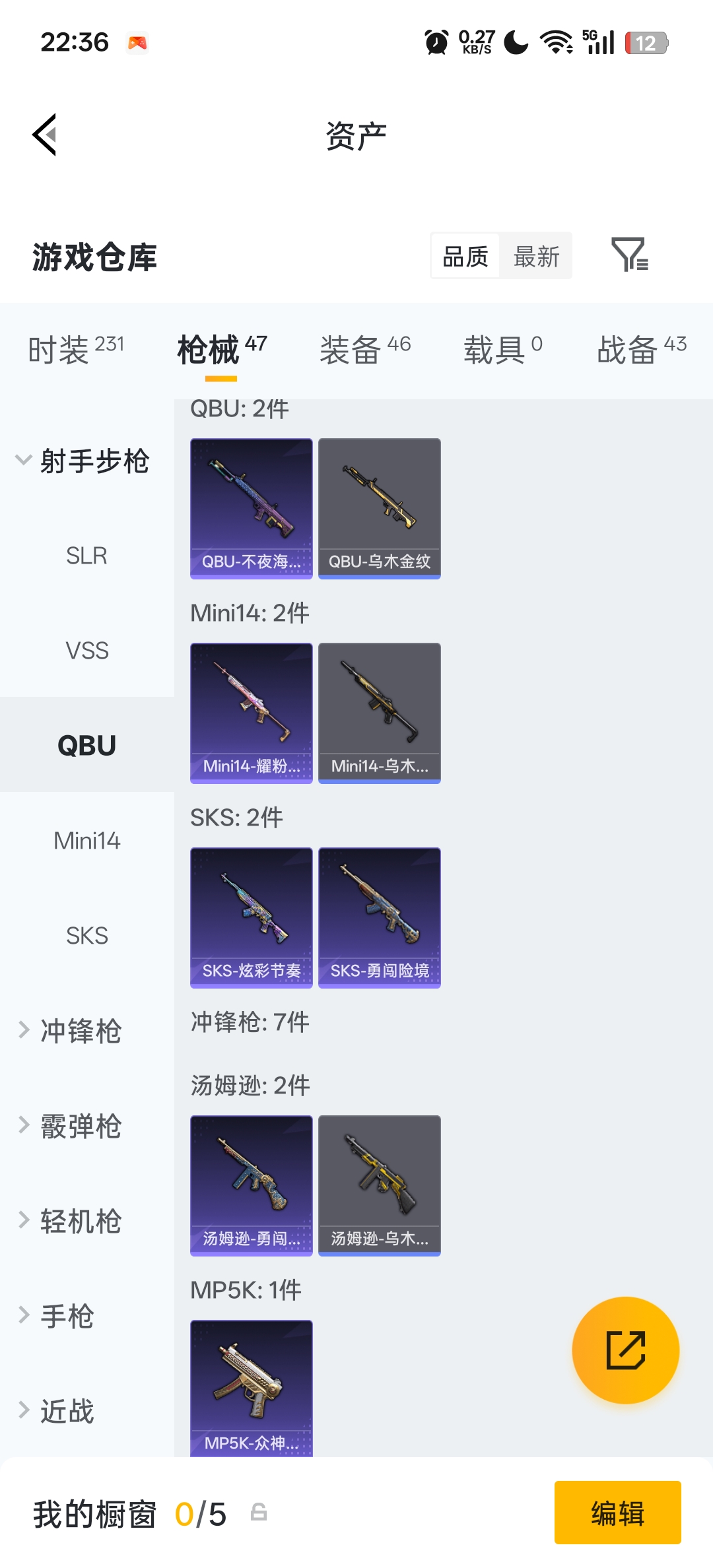The height and width of the screenshot is (1568, 713).
Task: Expand the 轻机枪 category
Action: [79, 1221]
